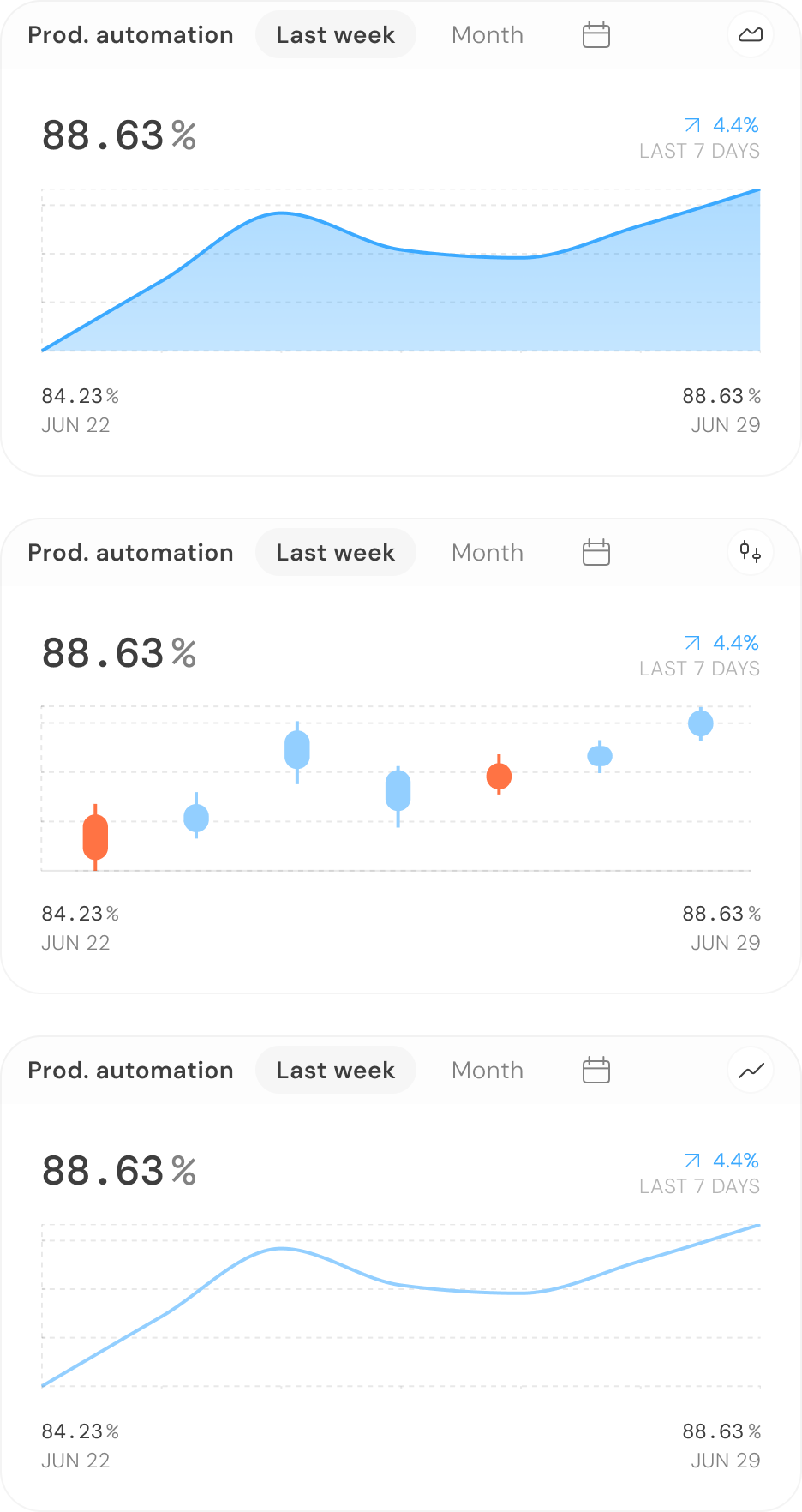Switch to Month in the line chart card
Image resolution: width=802 pixels, height=1512 pixels.
click(487, 1071)
